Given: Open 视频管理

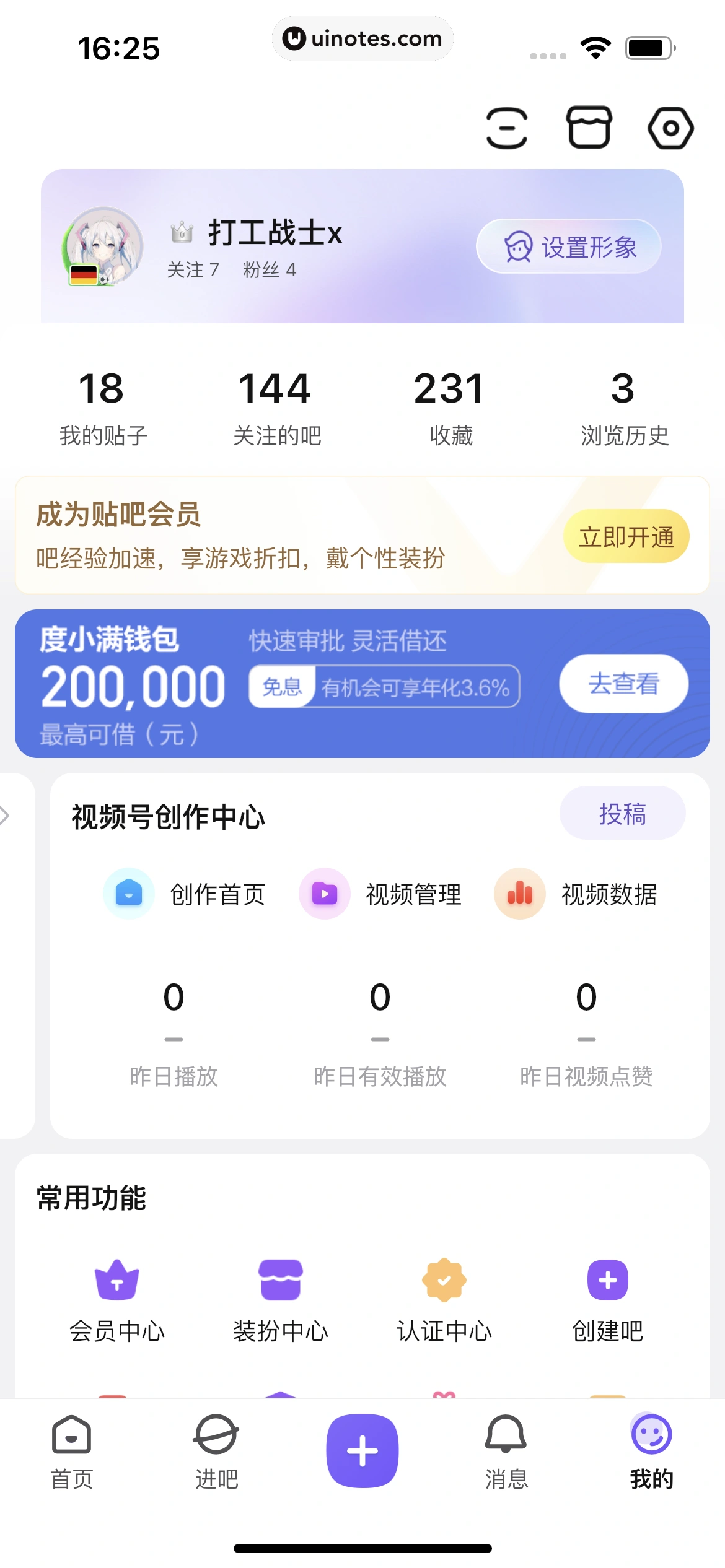Looking at the screenshot, I should pyautogui.click(x=380, y=894).
